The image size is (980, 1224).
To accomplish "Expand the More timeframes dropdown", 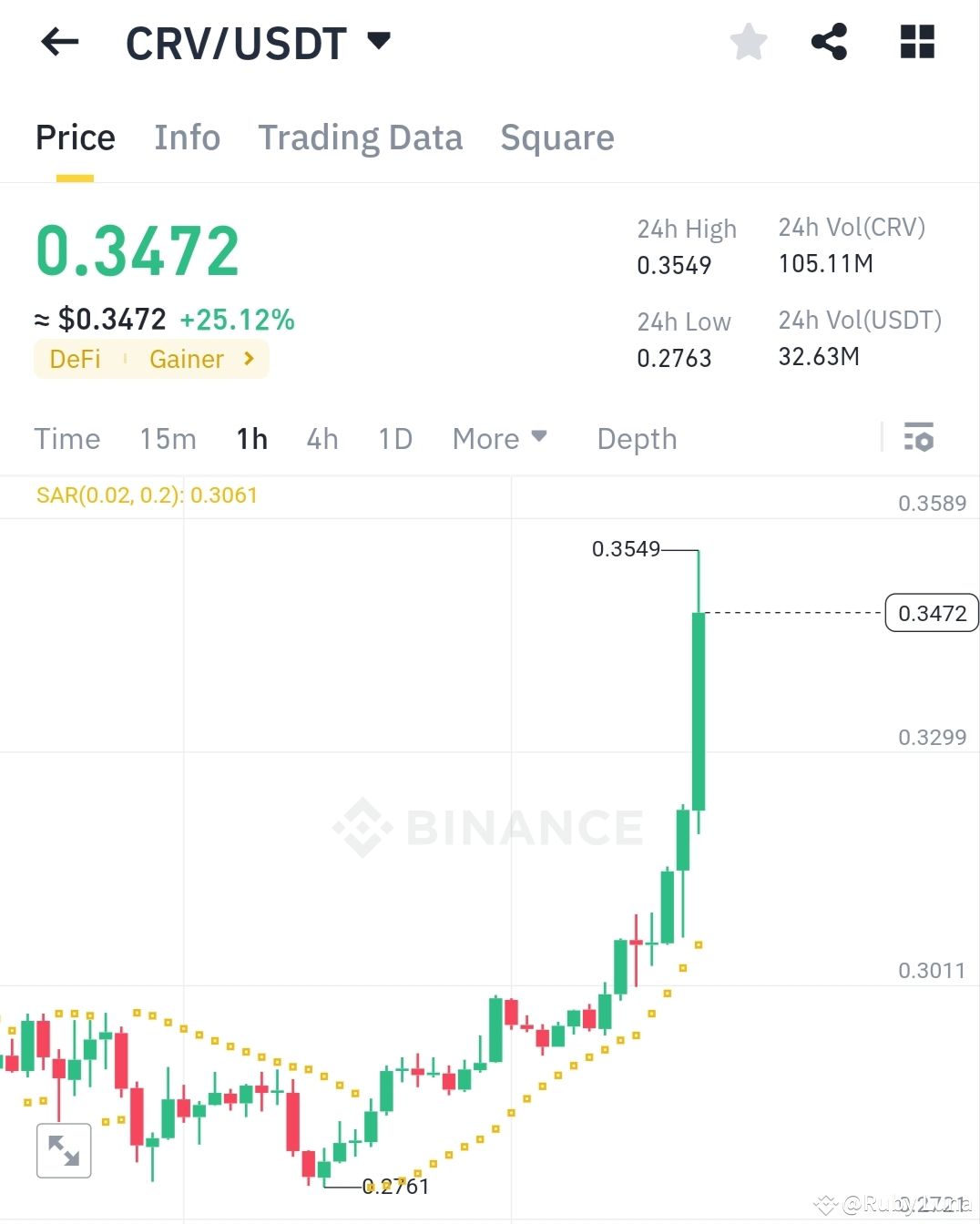I will pyautogui.click(x=499, y=438).
